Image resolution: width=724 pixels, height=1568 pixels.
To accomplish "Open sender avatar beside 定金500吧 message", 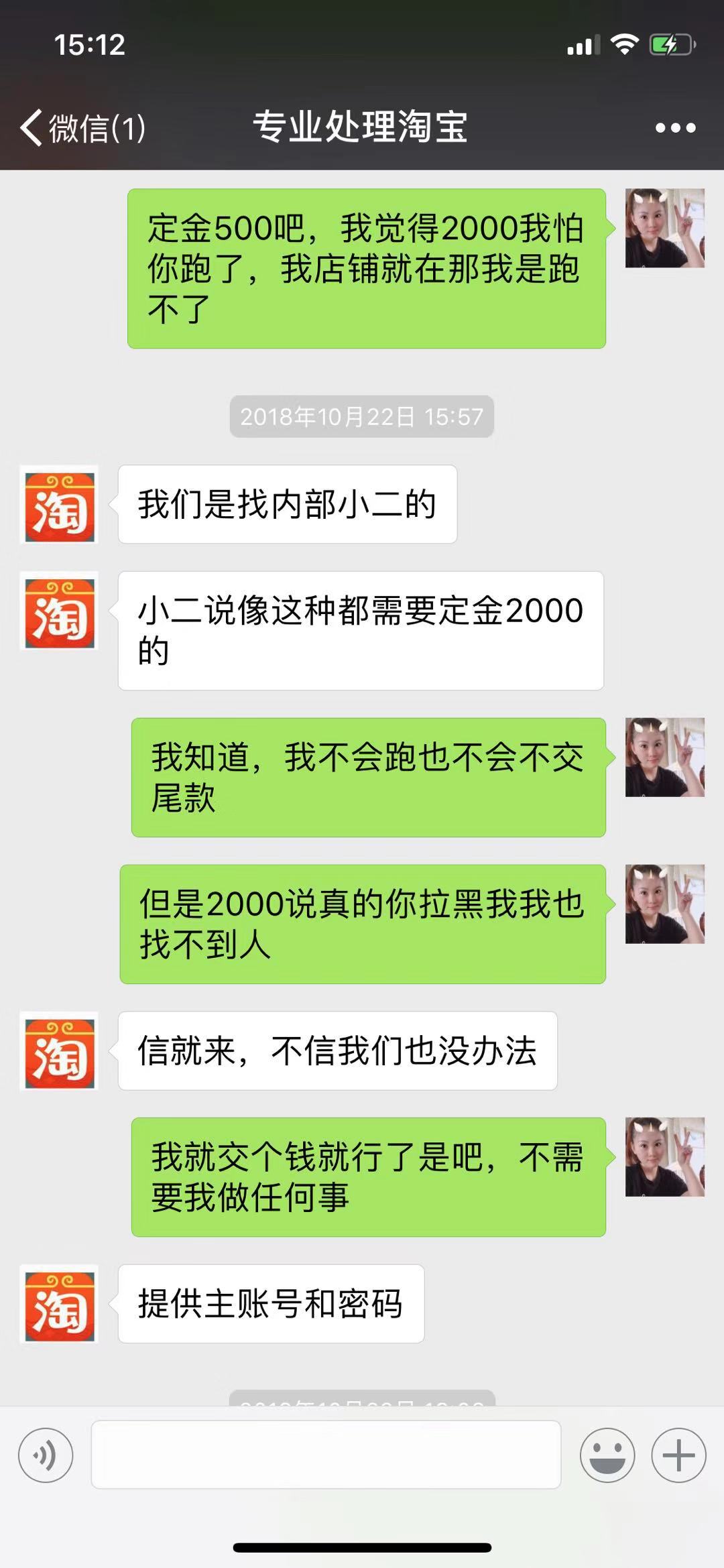I will (x=664, y=228).
